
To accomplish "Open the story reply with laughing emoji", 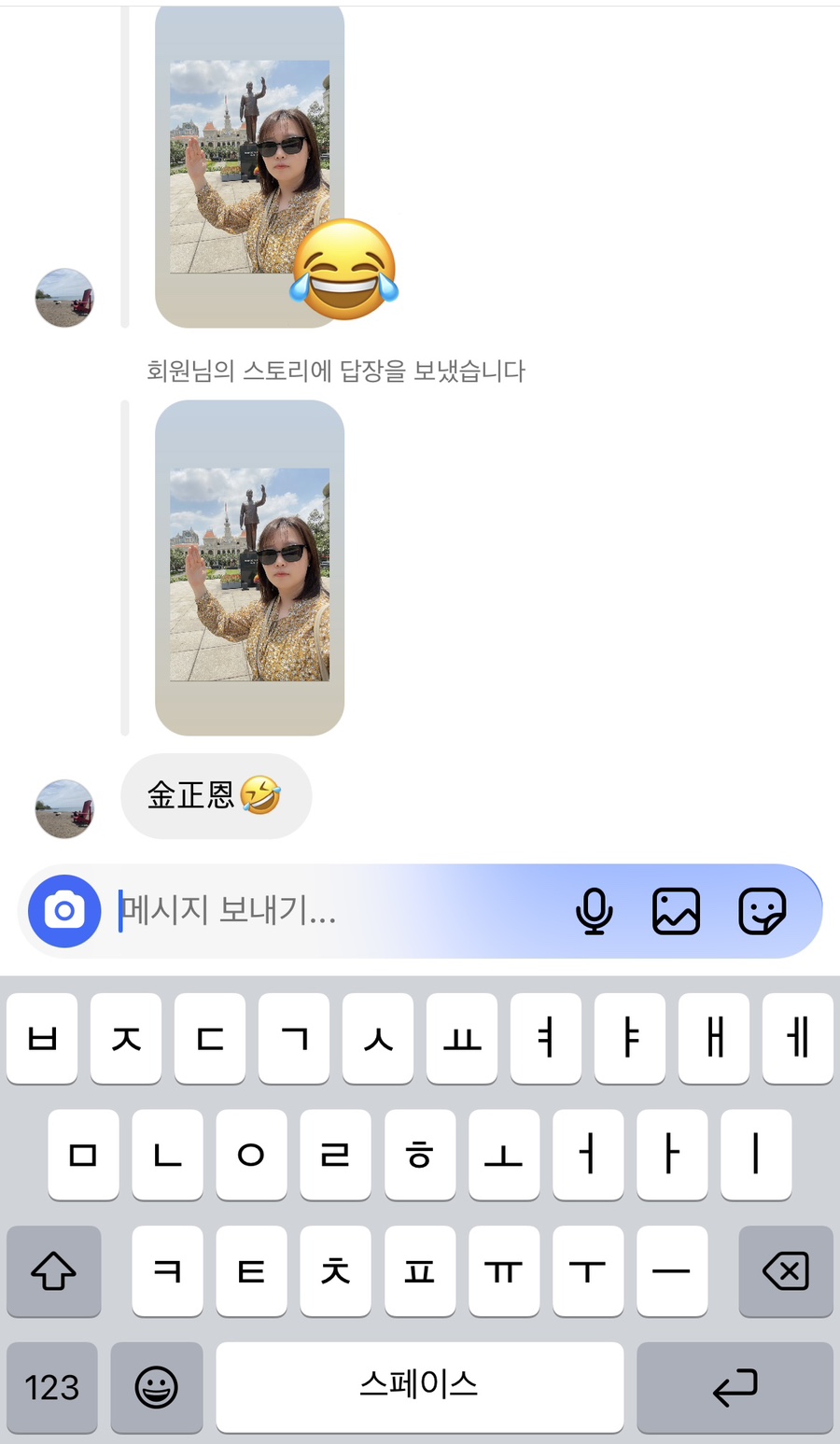I will (249, 168).
